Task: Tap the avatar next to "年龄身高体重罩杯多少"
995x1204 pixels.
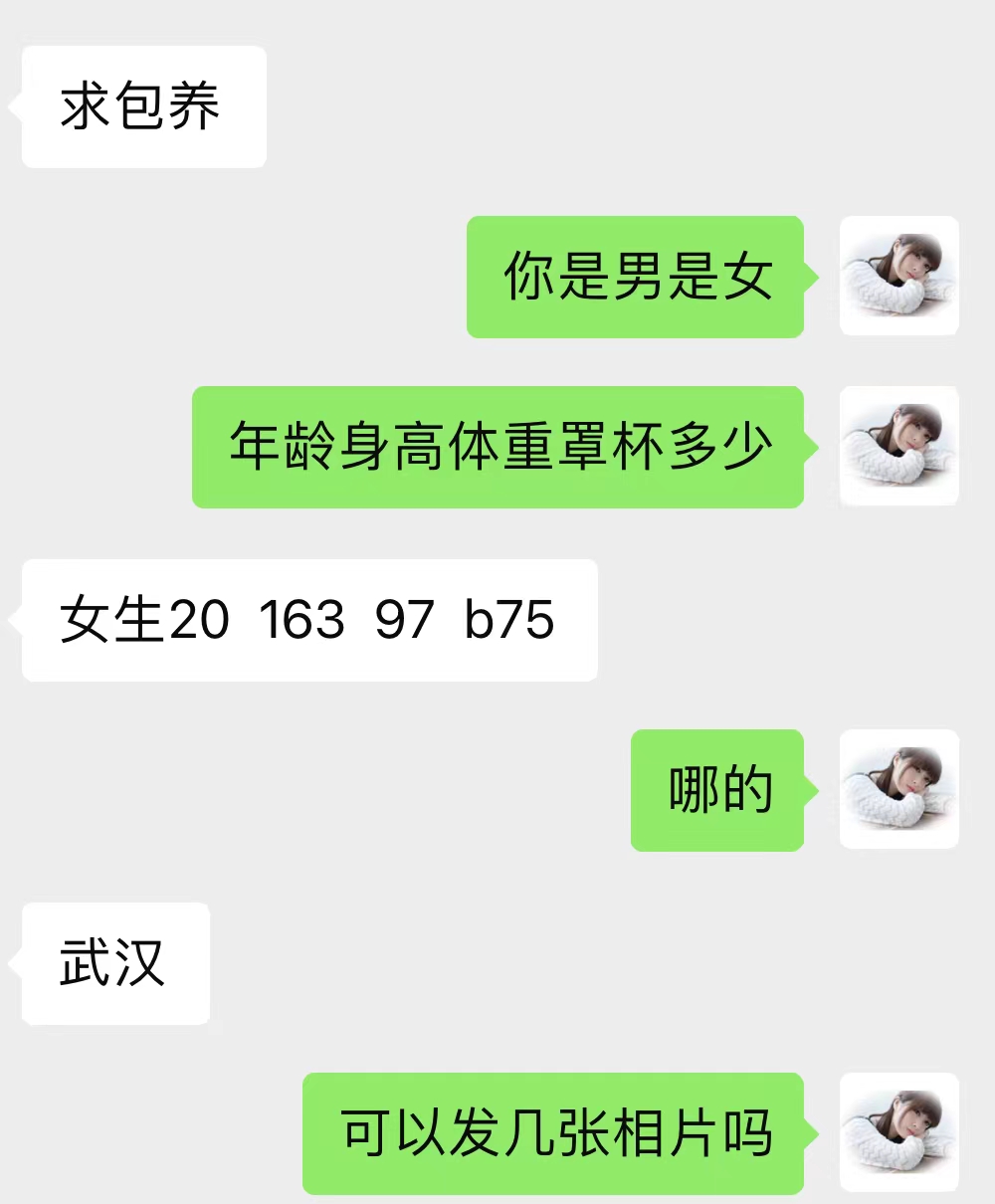Action: pyautogui.click(x=898, y=446)
